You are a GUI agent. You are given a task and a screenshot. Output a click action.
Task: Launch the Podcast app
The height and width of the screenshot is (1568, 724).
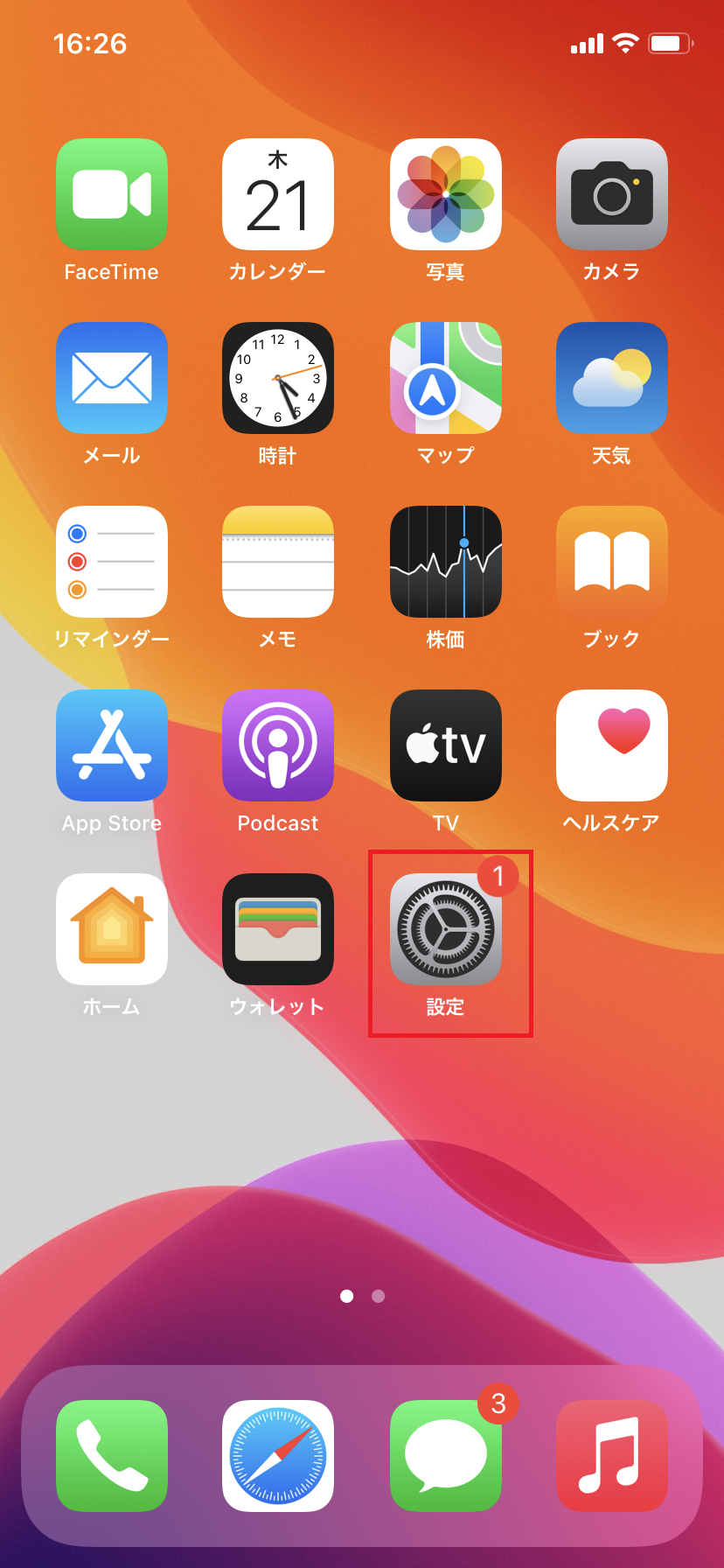[278, 745]
